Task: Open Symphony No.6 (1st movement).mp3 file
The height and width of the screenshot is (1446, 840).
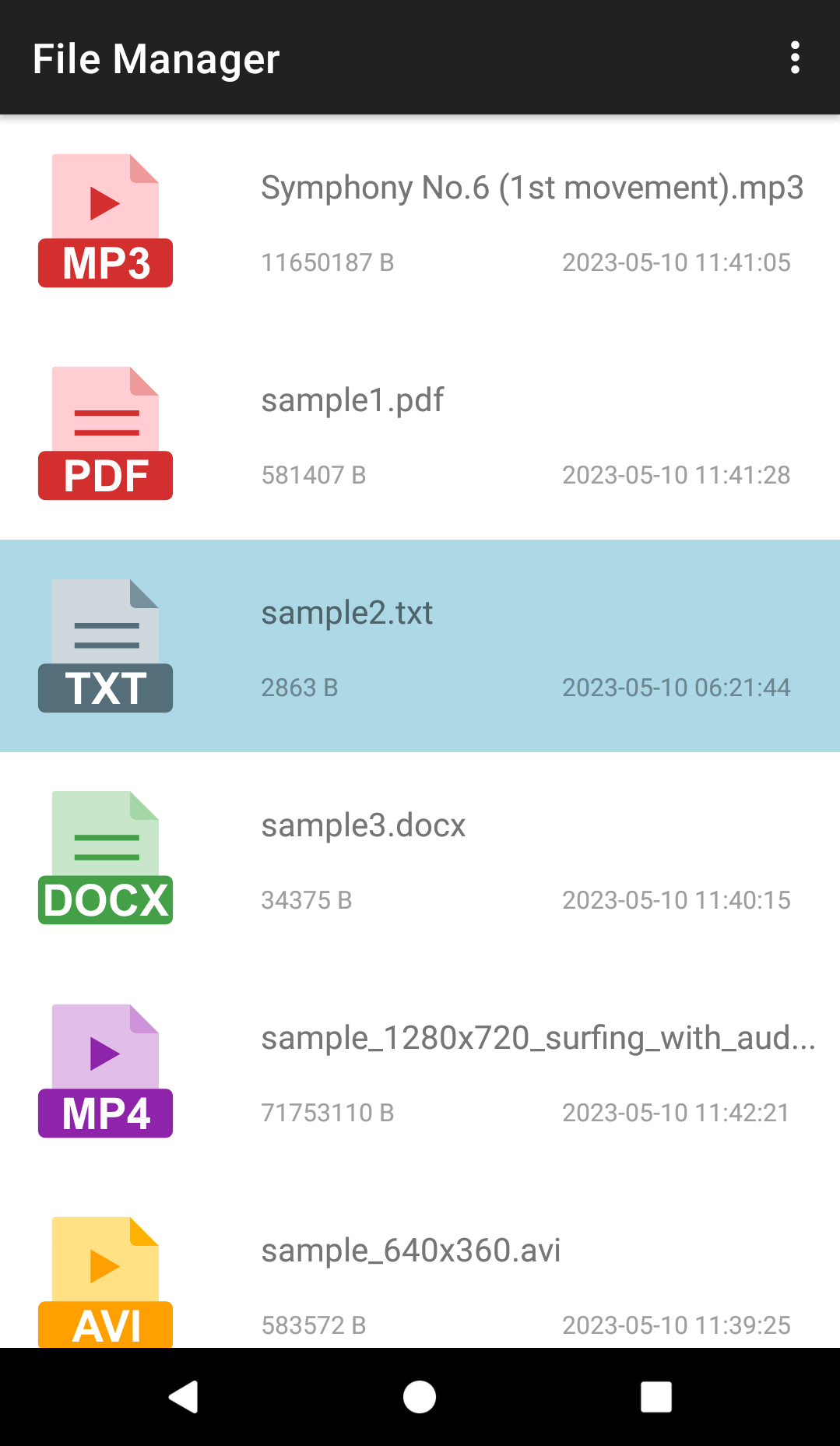Action: (x=420, y=221)
